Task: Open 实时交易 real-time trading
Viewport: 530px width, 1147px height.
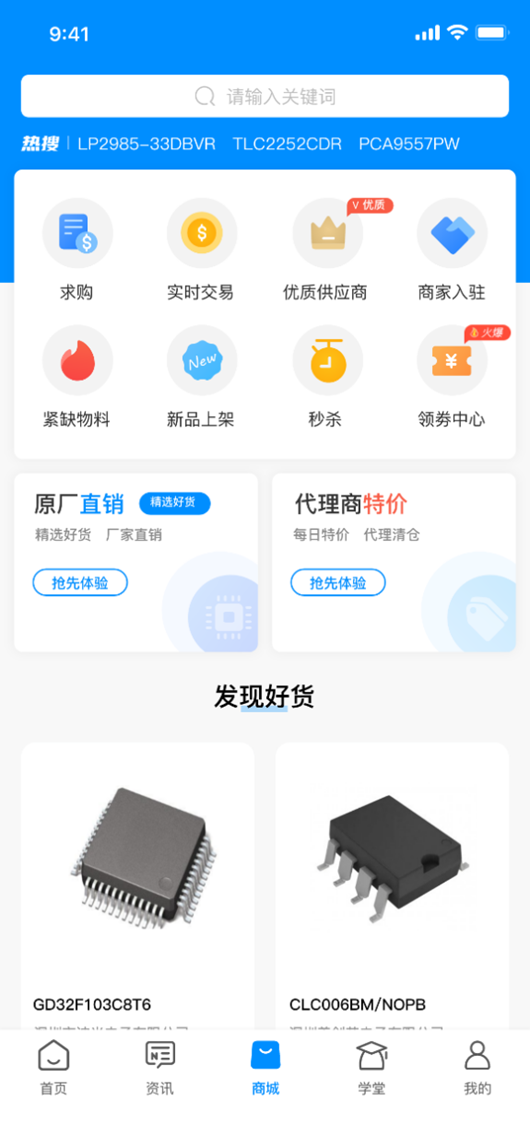Action: 201,250
